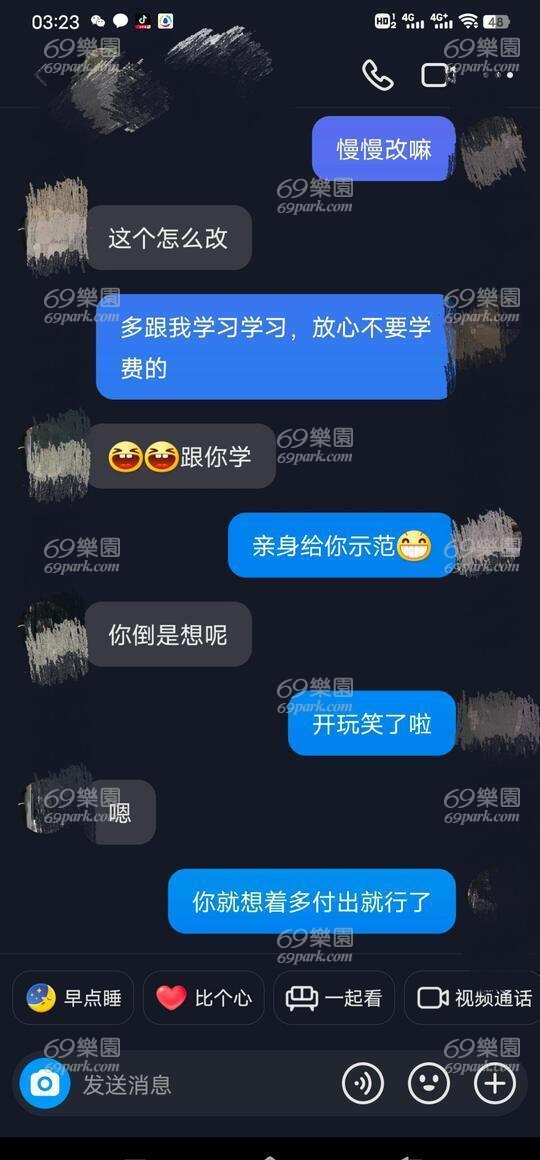Viewport: 540px width, 1160px height.
Task: Tap the 视频通话 chip
Action: click(x=473, y=998)
